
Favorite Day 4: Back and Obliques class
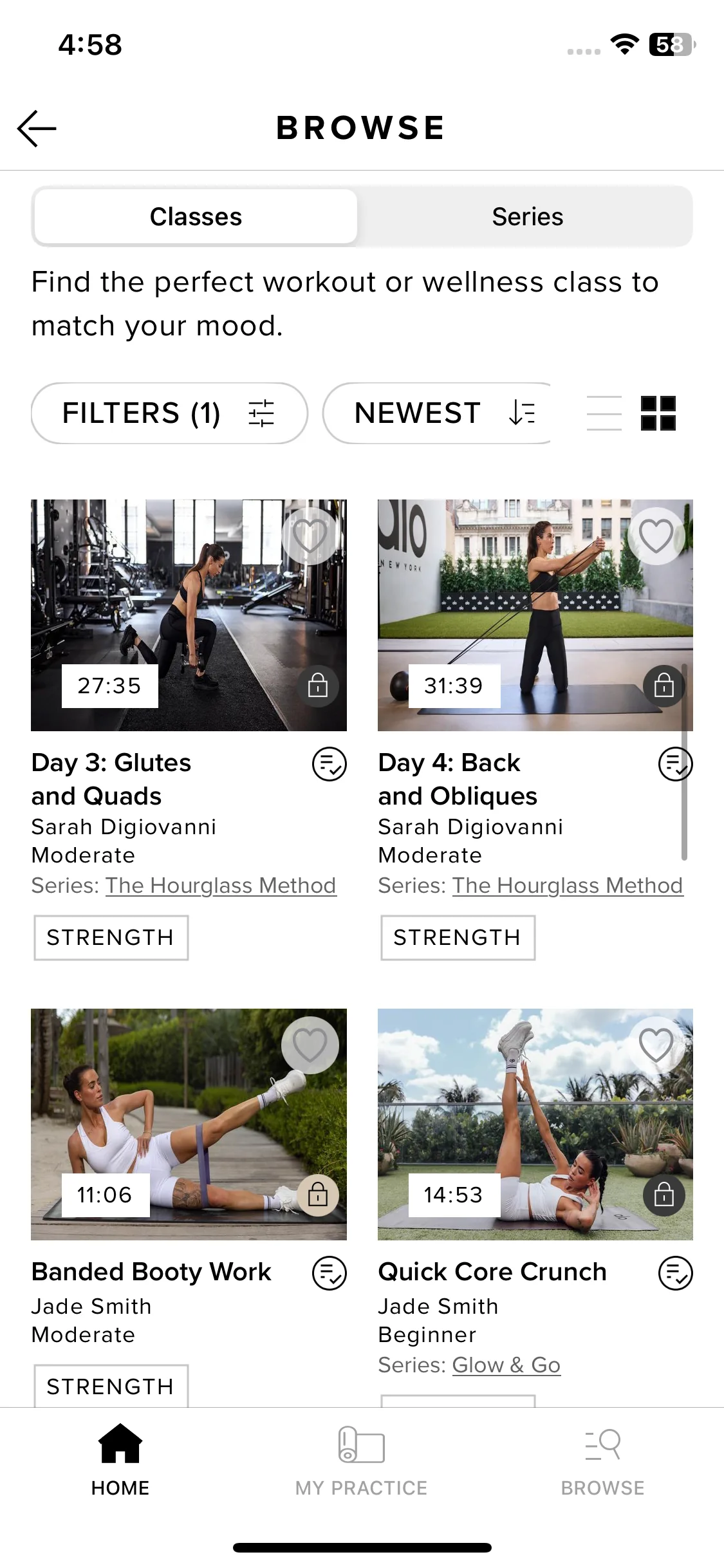tap(656, 536)
